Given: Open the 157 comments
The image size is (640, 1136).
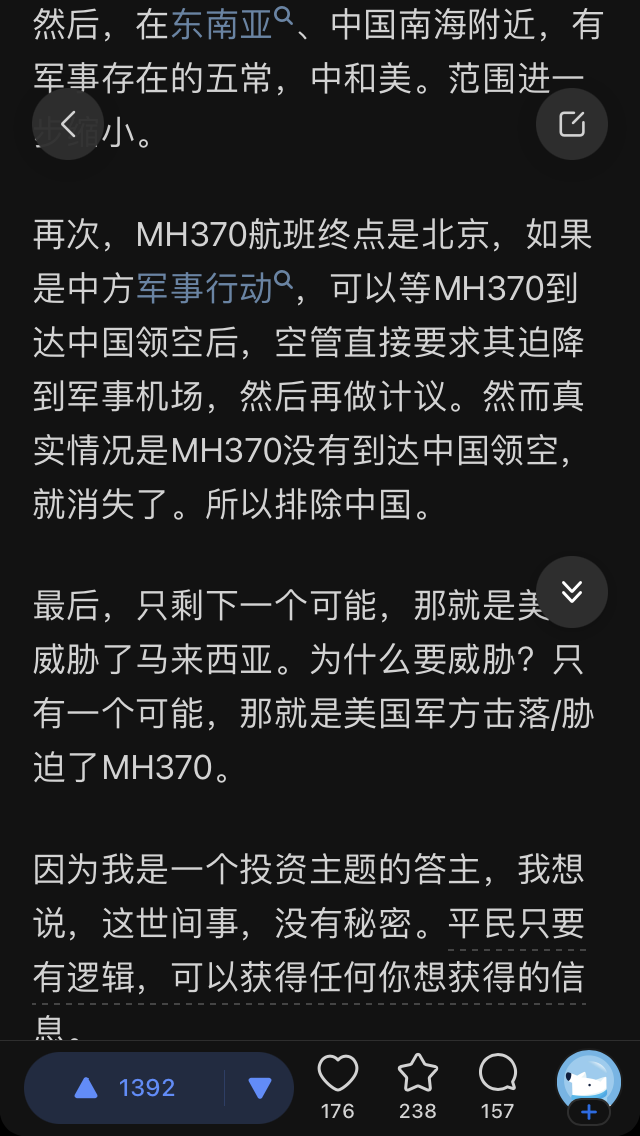Looking at the screenshot, I should click(x=497, y=1086).
